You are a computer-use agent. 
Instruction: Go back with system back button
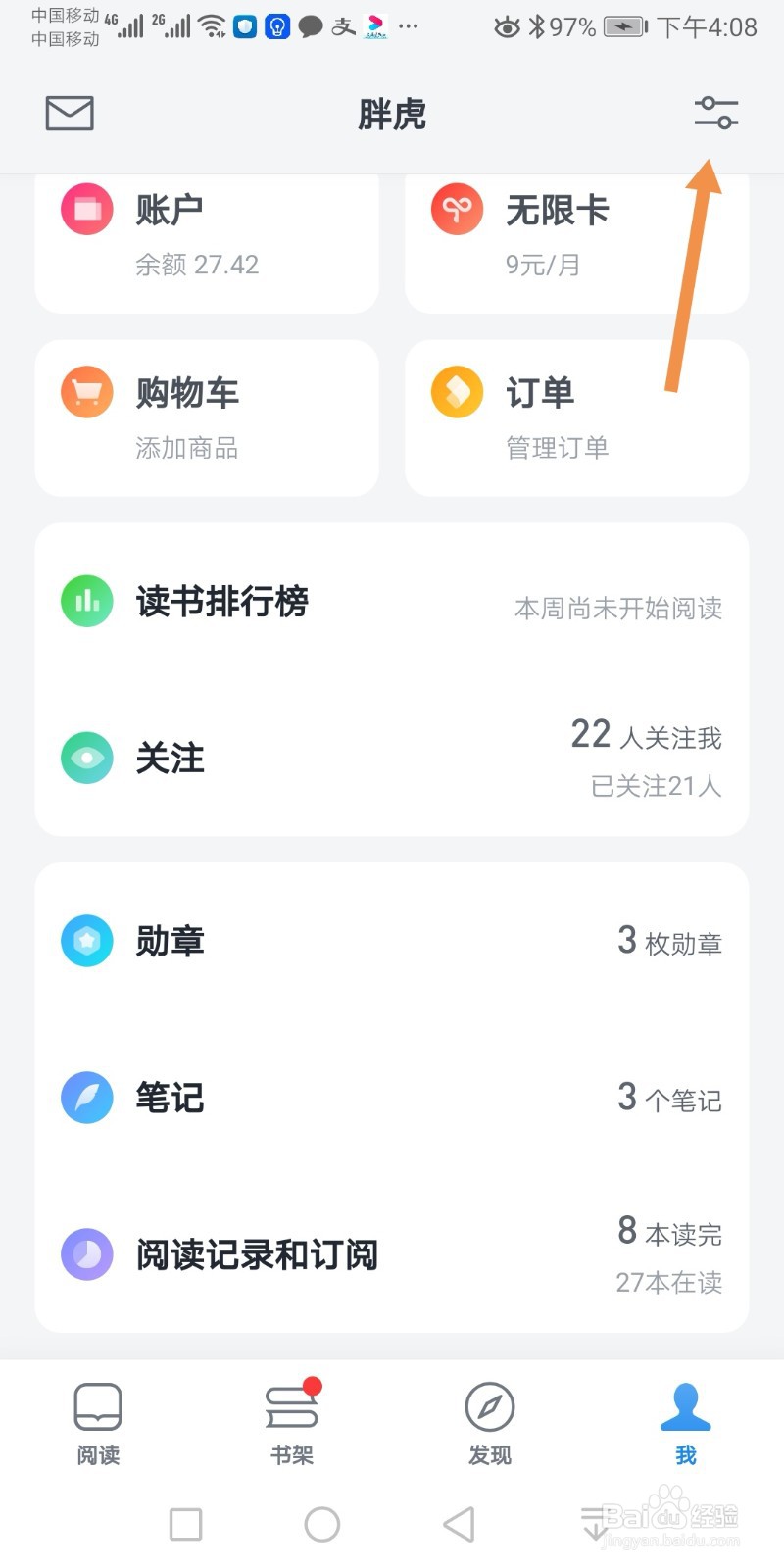click(459, 1524)
